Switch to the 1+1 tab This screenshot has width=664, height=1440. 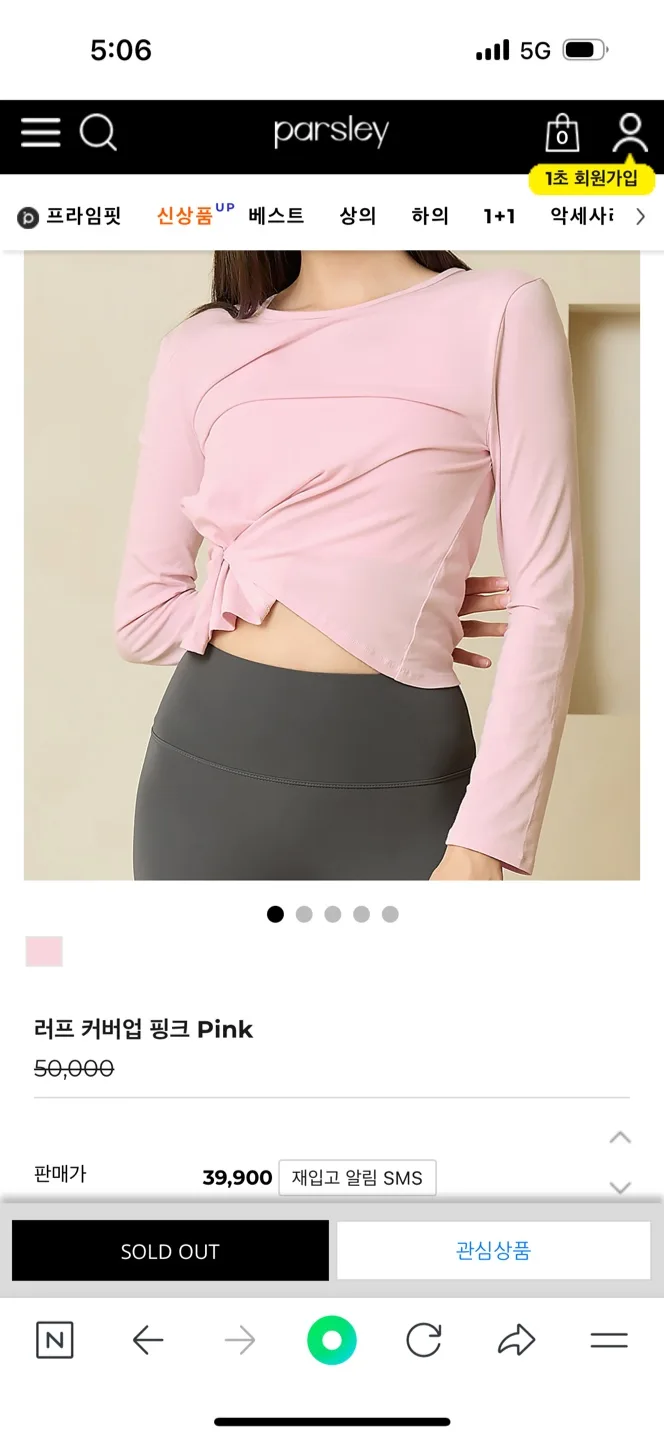pyautogui.click(x=499, y=216)
